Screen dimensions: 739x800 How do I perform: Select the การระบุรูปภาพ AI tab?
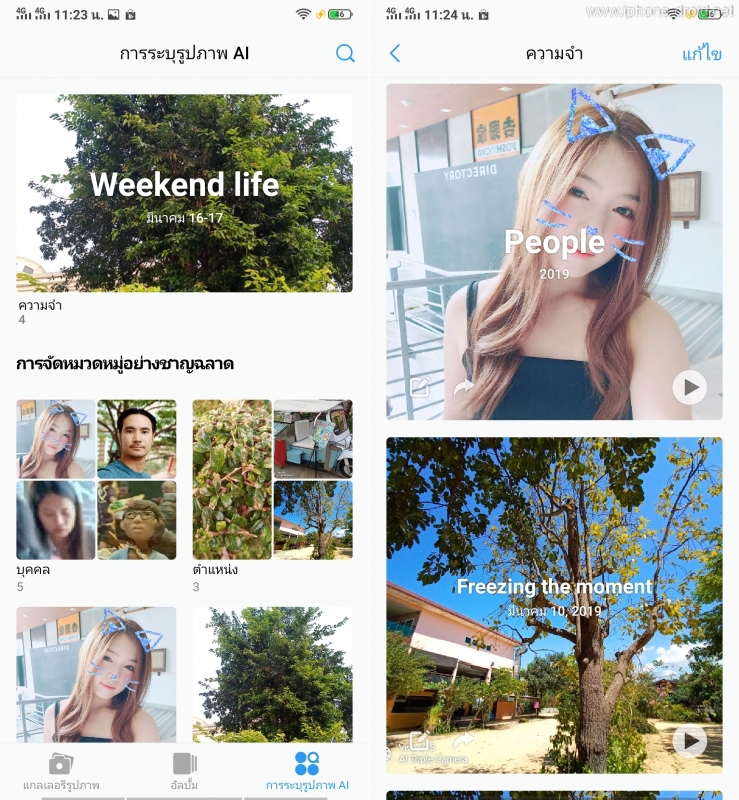tap(307, 771)
